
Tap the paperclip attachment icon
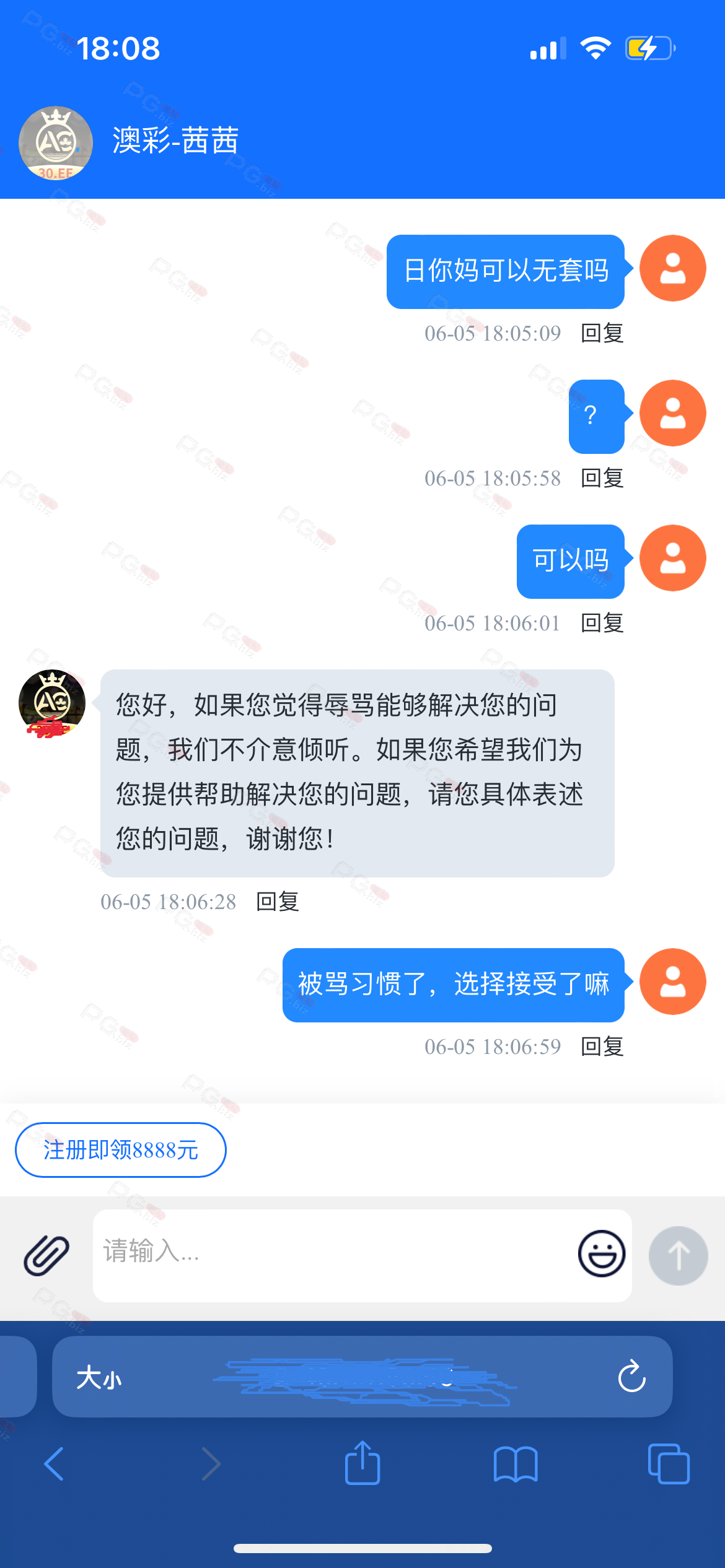pyautogui.click(x=46, y=1255)
